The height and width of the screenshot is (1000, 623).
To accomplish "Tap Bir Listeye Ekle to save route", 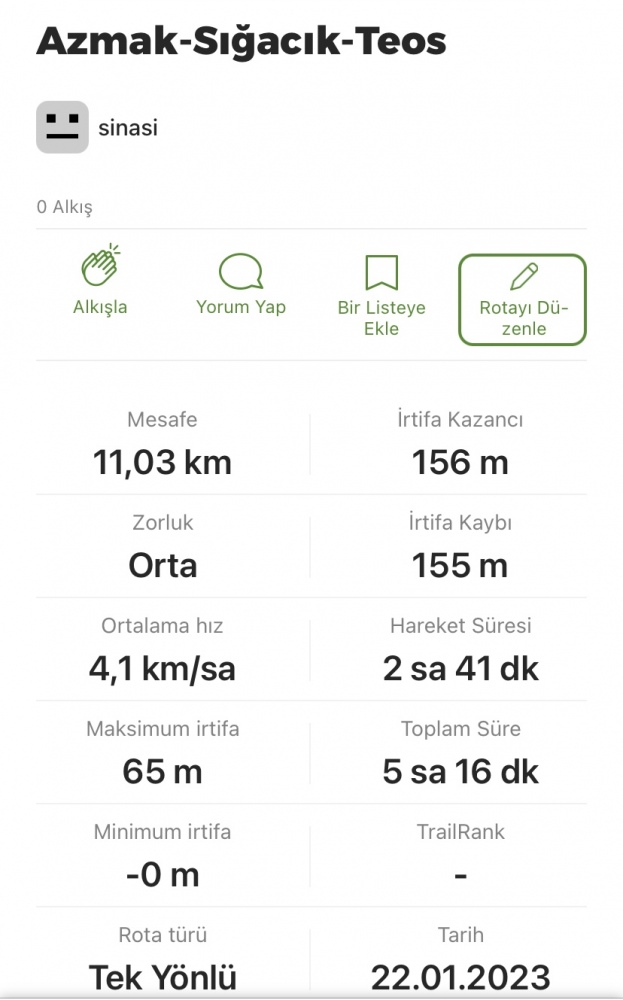I will pyautogui.click(x=381, y=296).
